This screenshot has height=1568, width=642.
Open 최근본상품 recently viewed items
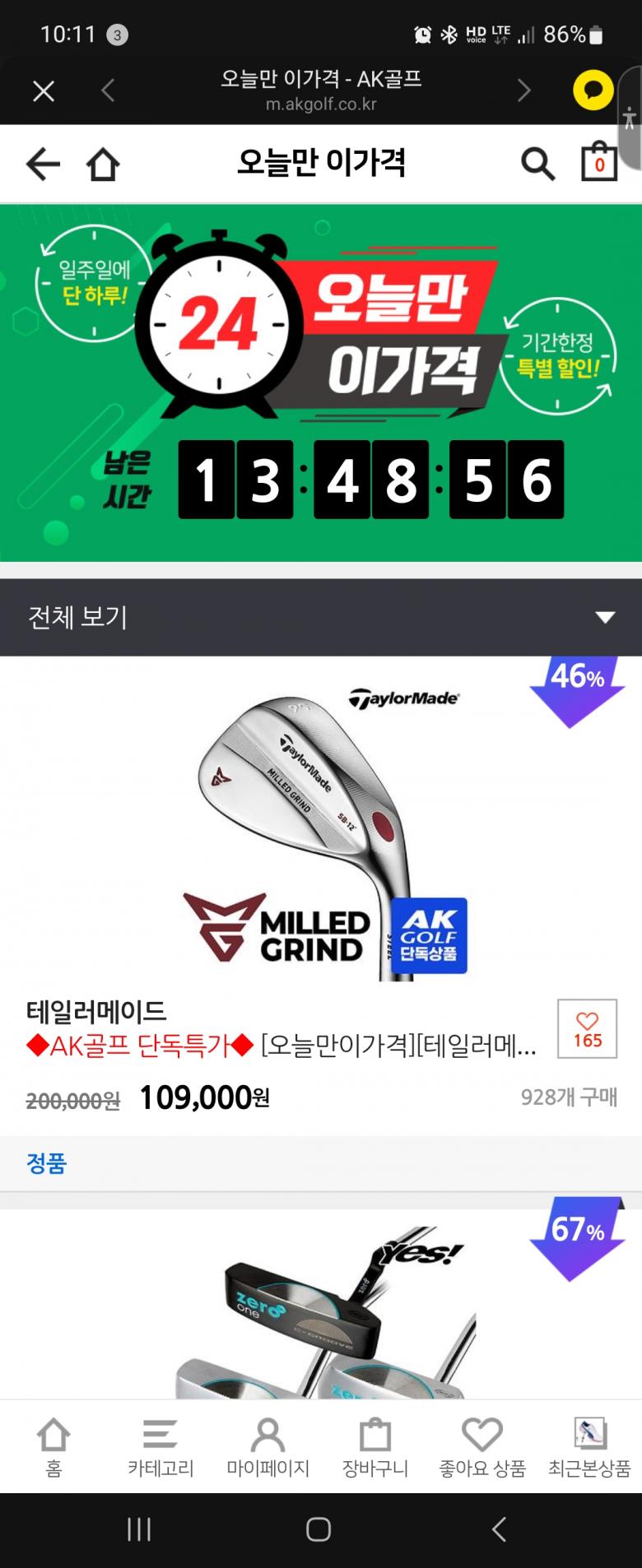589,1447
